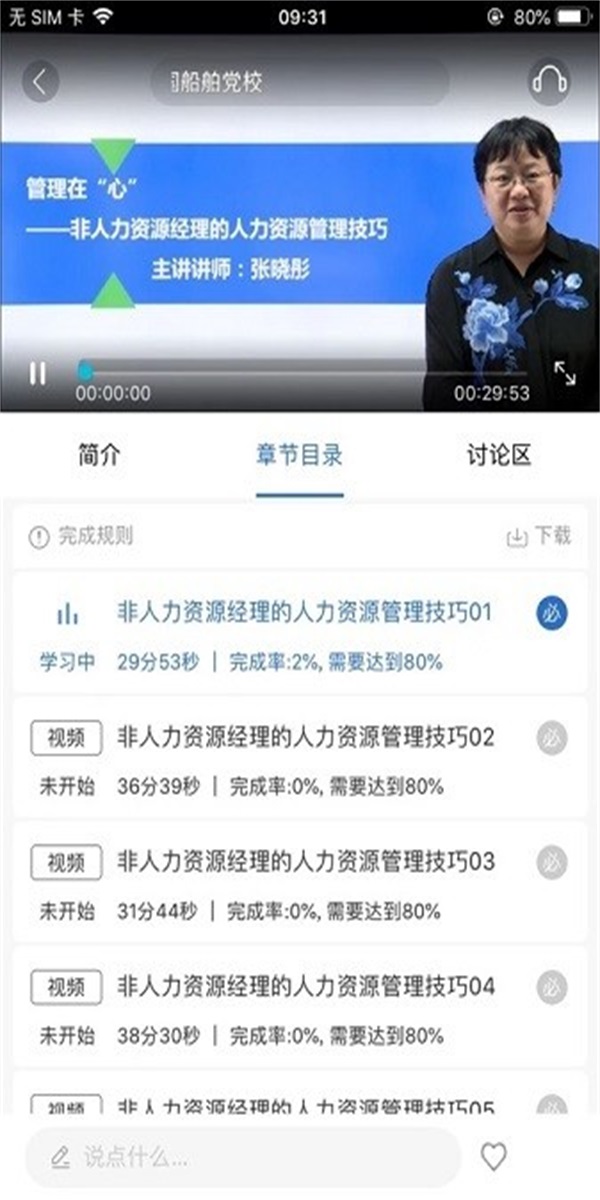The height and width of the screenshot is (1200, 600).
Task: Switch to the 简介 tab
Action: pos(99,456)
